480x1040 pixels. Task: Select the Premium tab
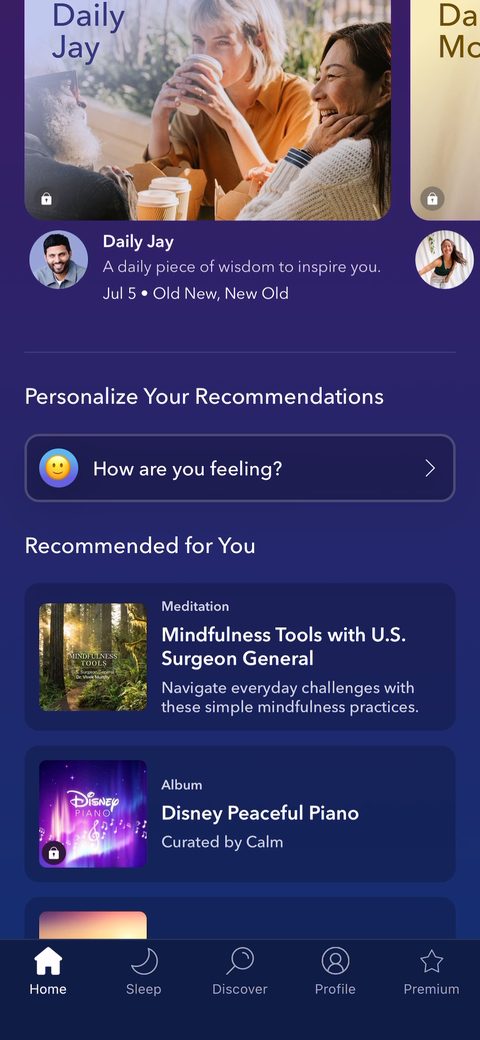[431, 972]
